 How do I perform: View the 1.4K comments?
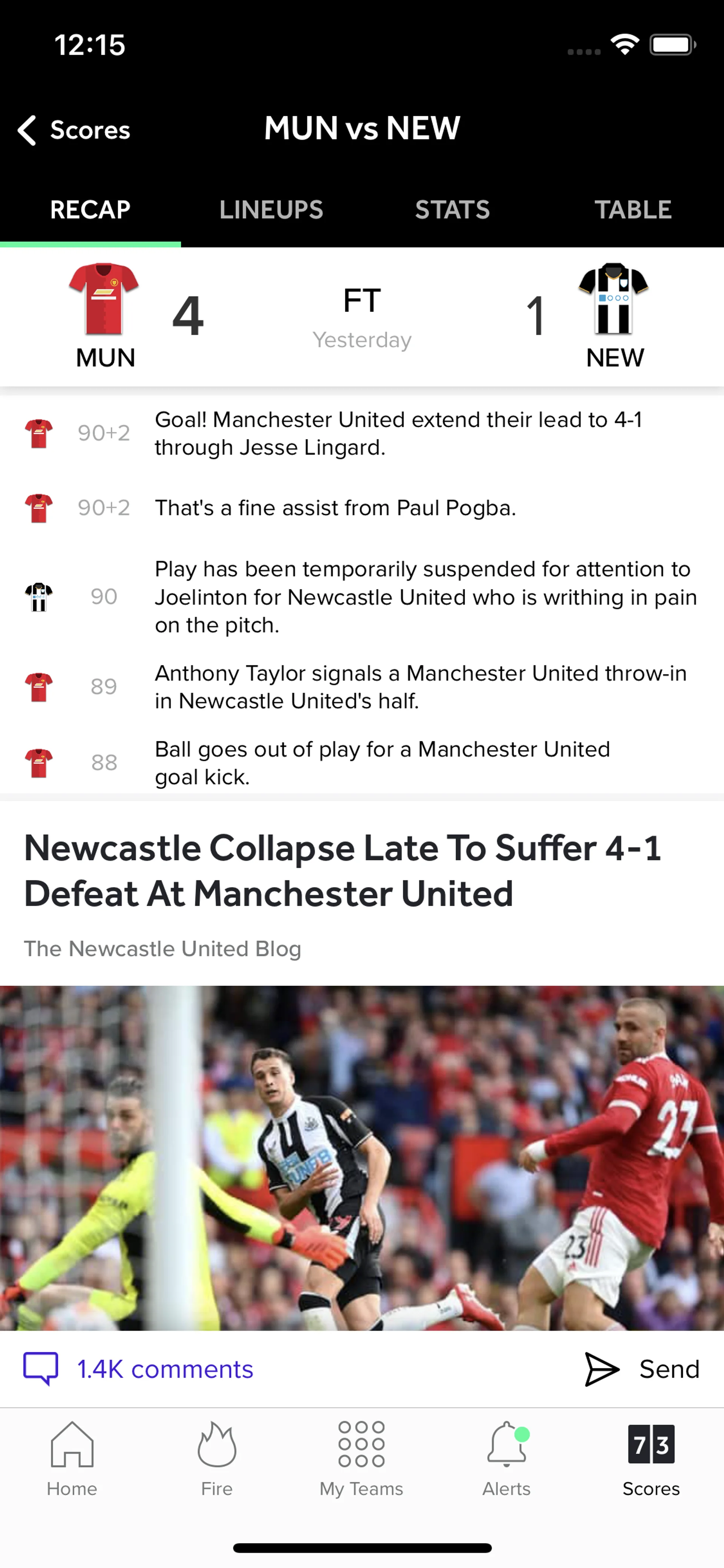139,1369
